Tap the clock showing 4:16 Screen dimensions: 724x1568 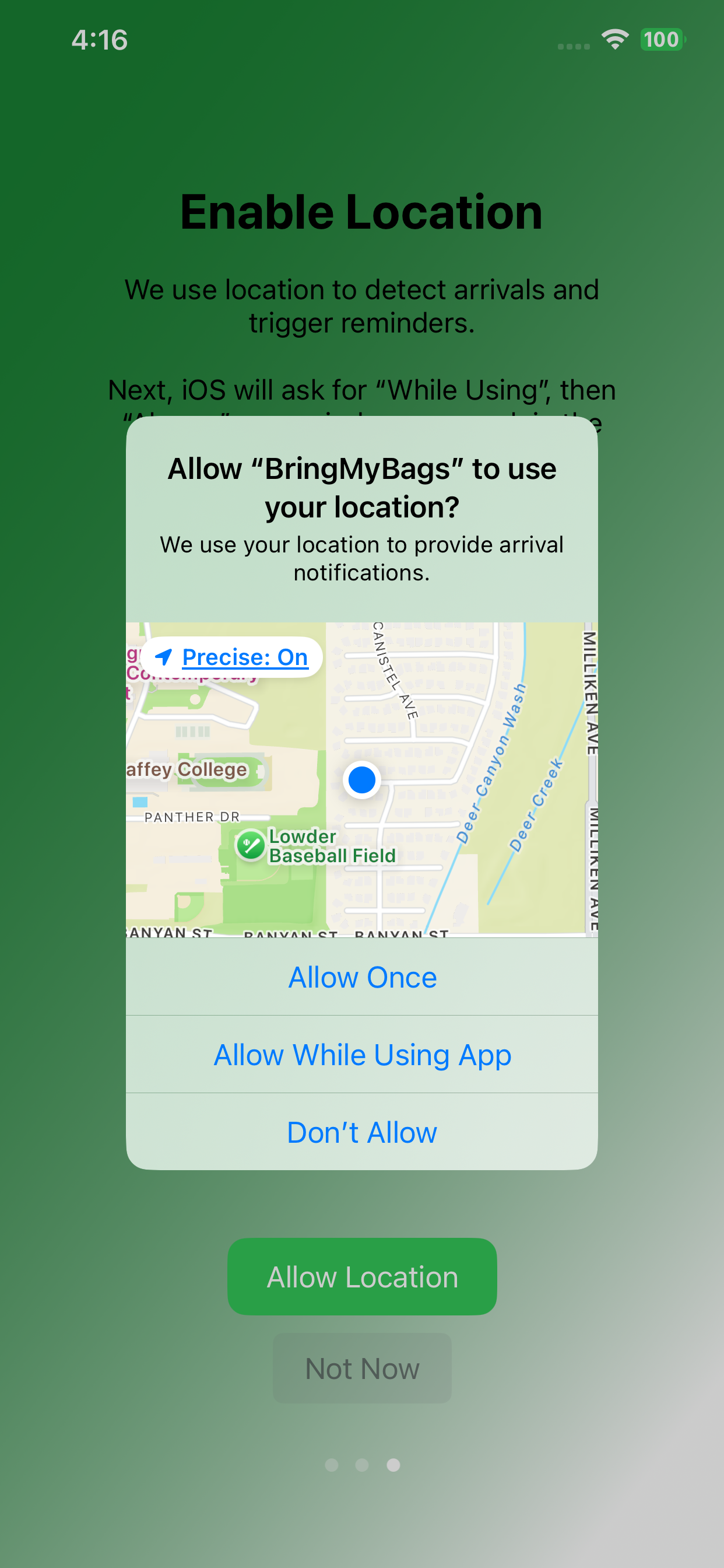(x=99, y=40)
